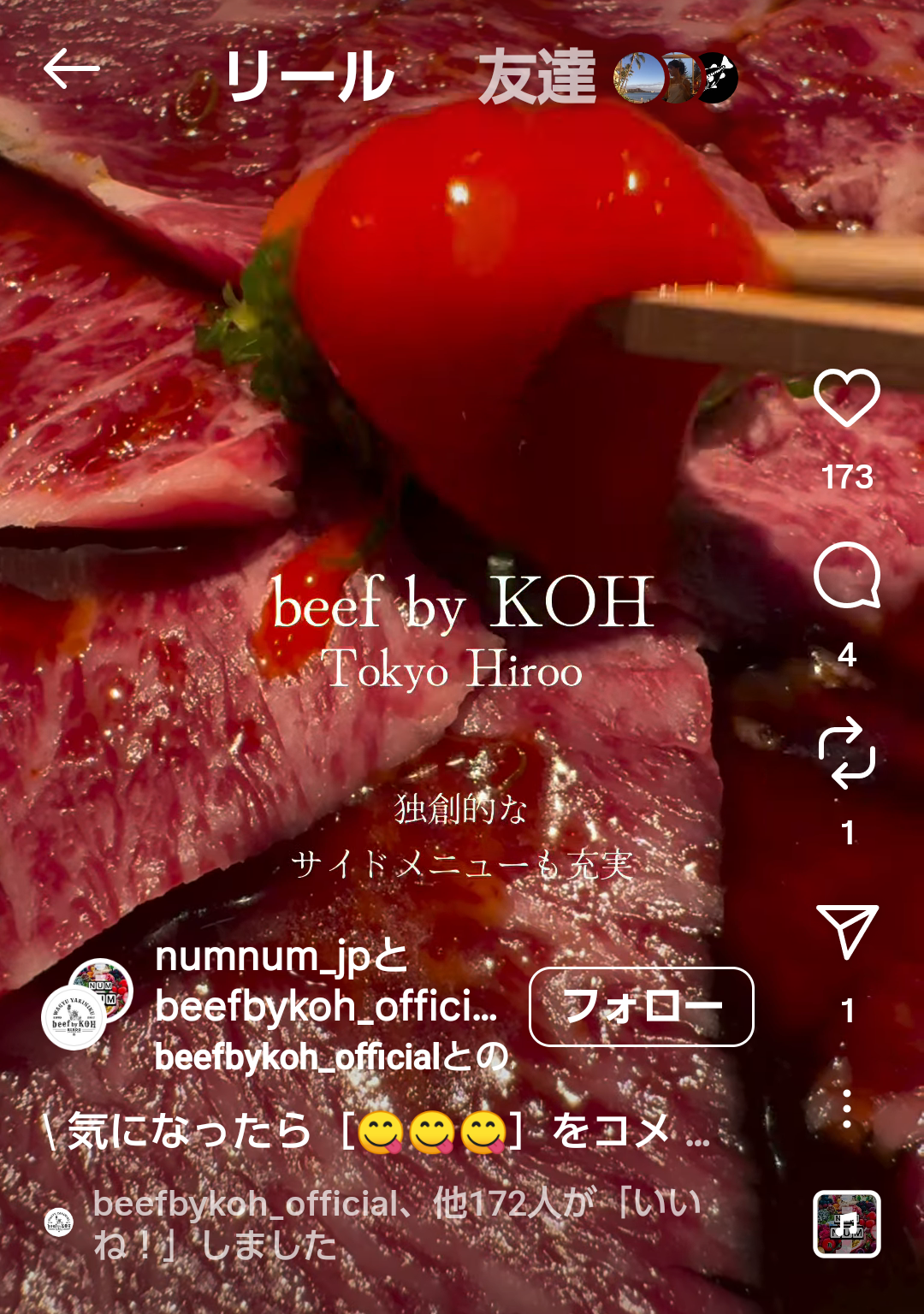
Task: Like this reel with the heart
Action: [846, 399]
